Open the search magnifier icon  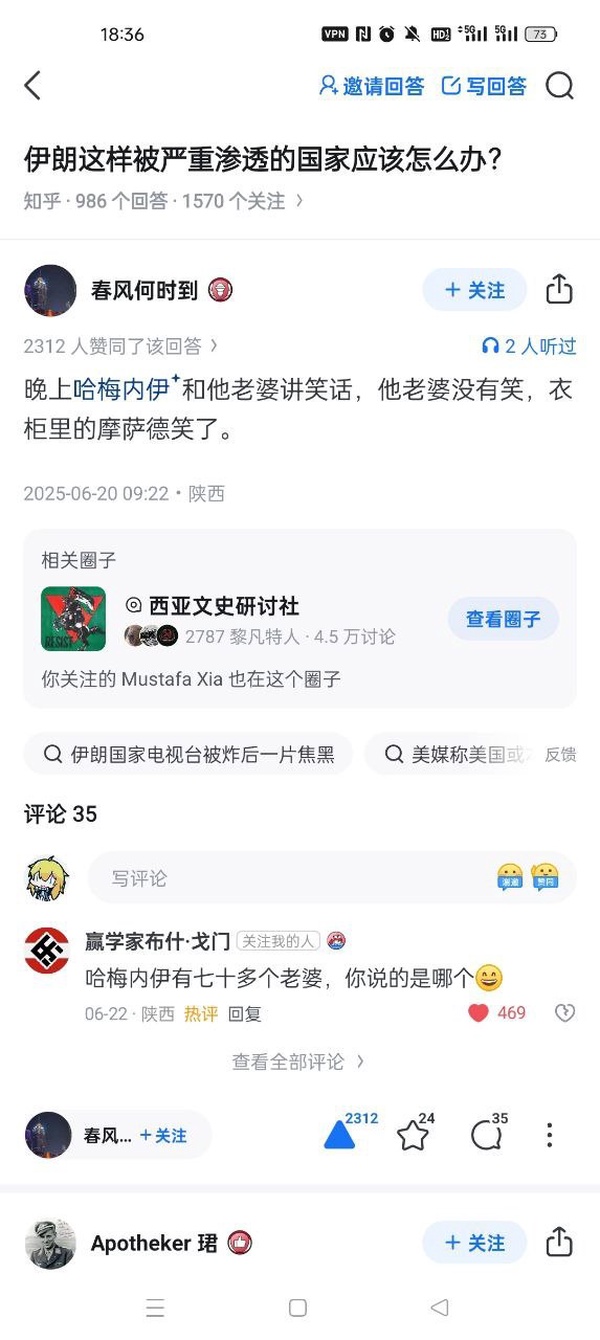coord(560,86)
